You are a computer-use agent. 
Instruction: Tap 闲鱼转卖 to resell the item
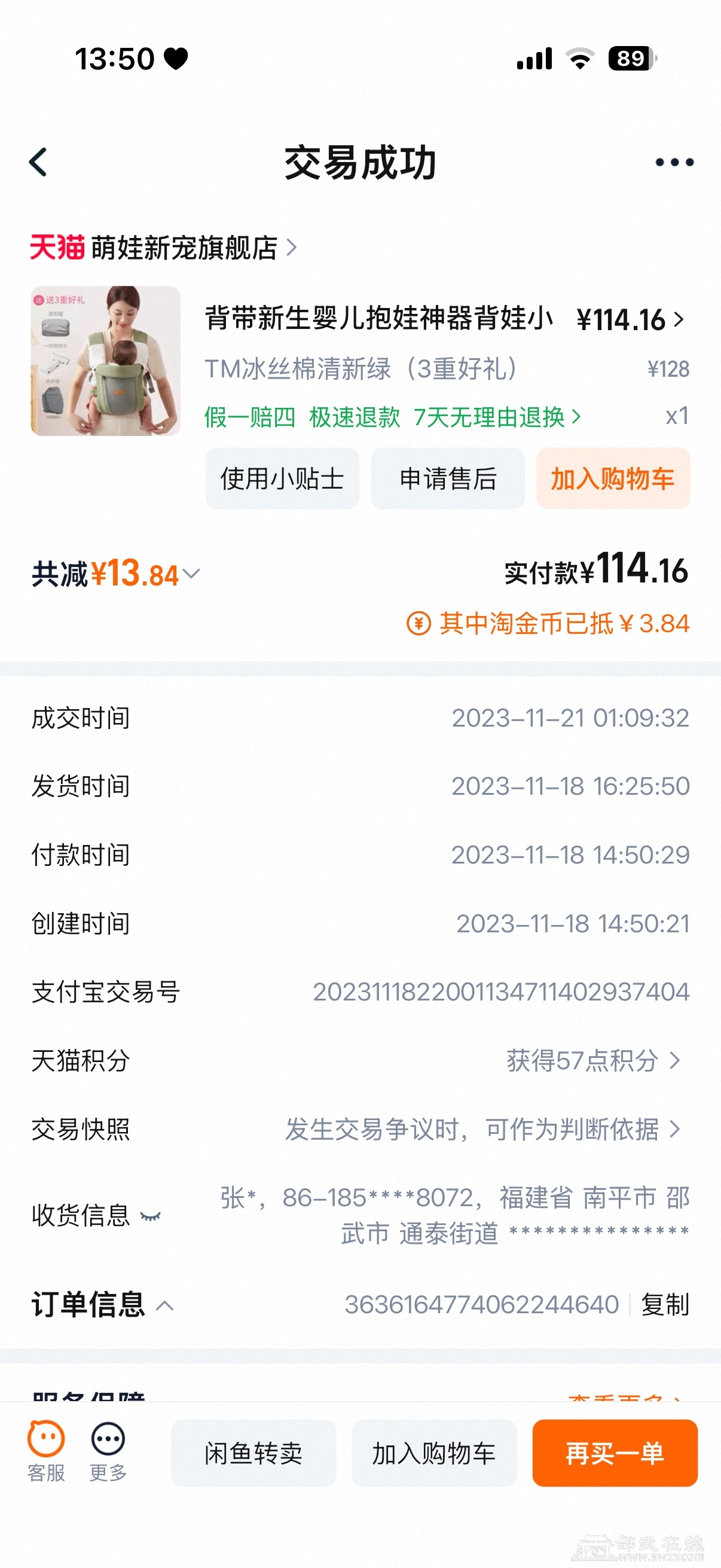(253, 1453)
